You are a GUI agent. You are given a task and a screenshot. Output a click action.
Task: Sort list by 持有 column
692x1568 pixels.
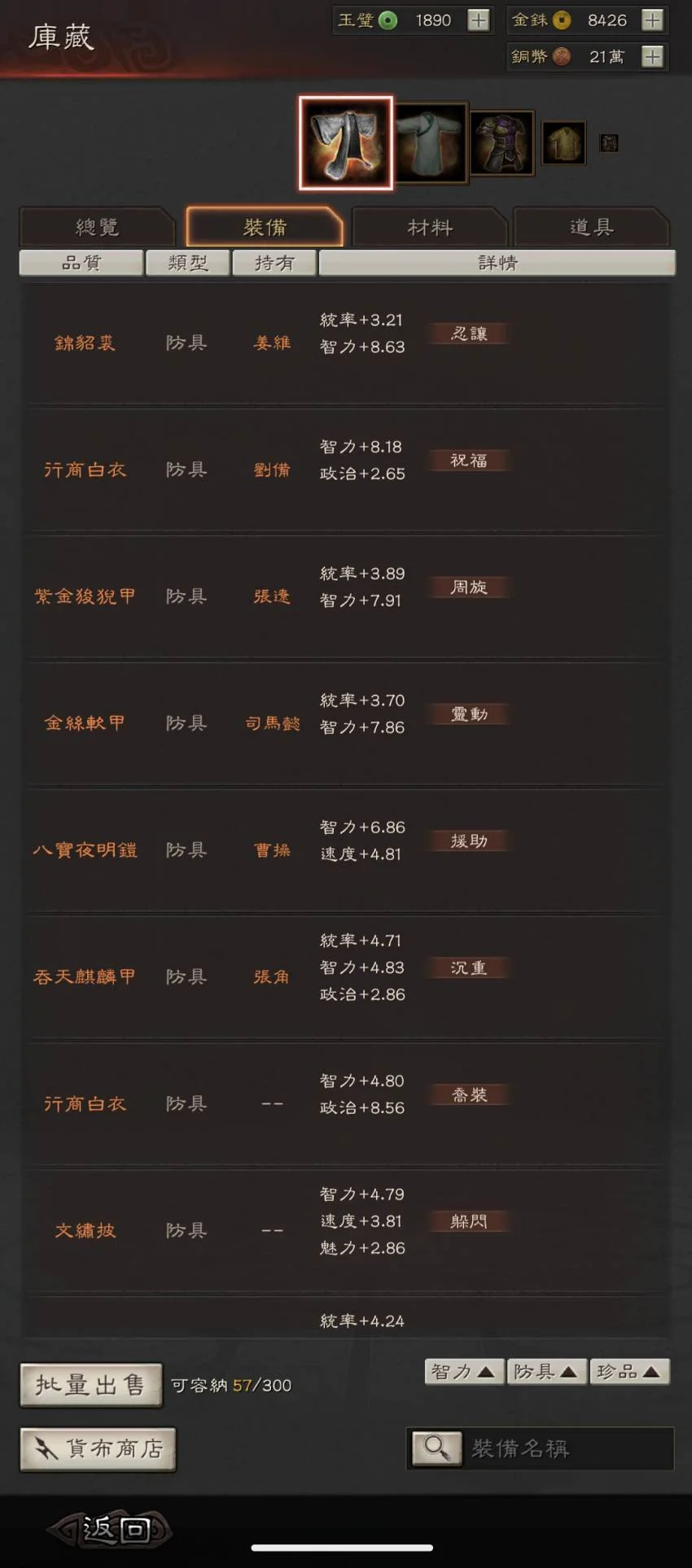coord(274,263)
